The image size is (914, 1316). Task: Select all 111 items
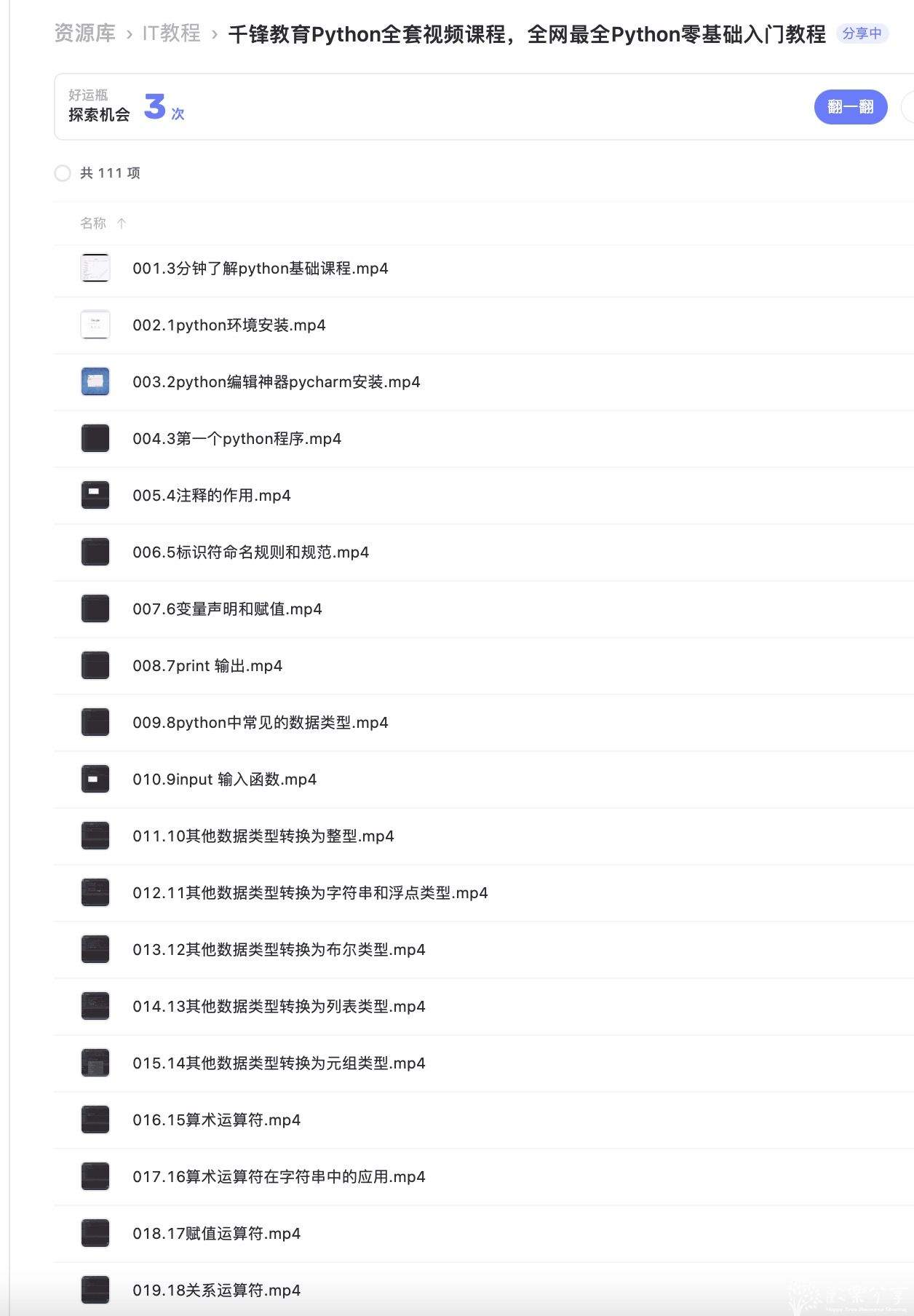tap(63, 173)
